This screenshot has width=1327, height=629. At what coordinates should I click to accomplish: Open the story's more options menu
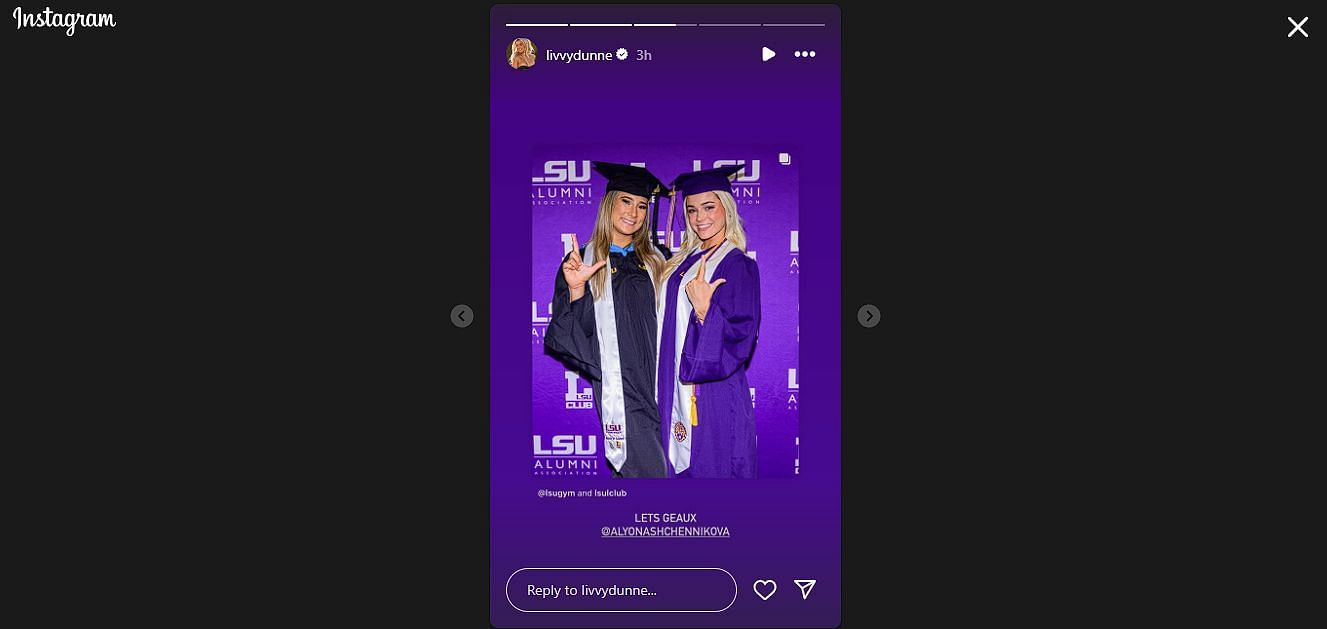coord(805,54)
